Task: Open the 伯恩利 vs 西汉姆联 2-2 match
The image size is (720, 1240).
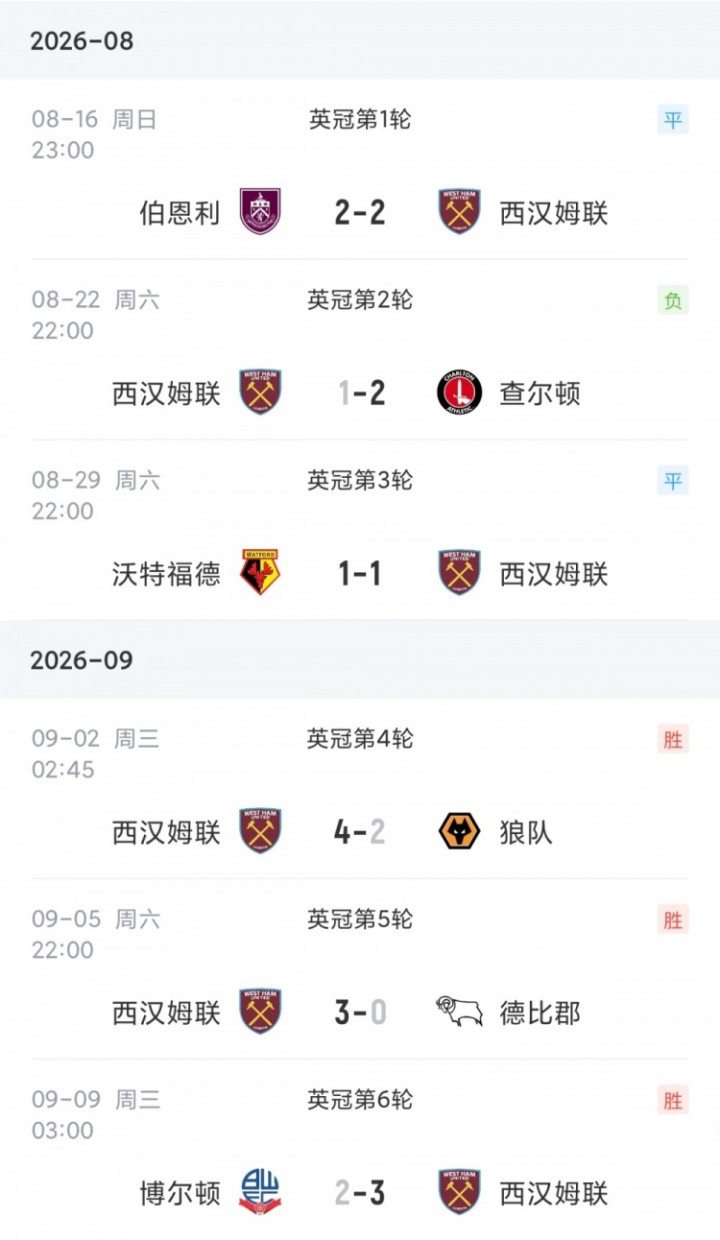Action: click(x=360, y=170)
